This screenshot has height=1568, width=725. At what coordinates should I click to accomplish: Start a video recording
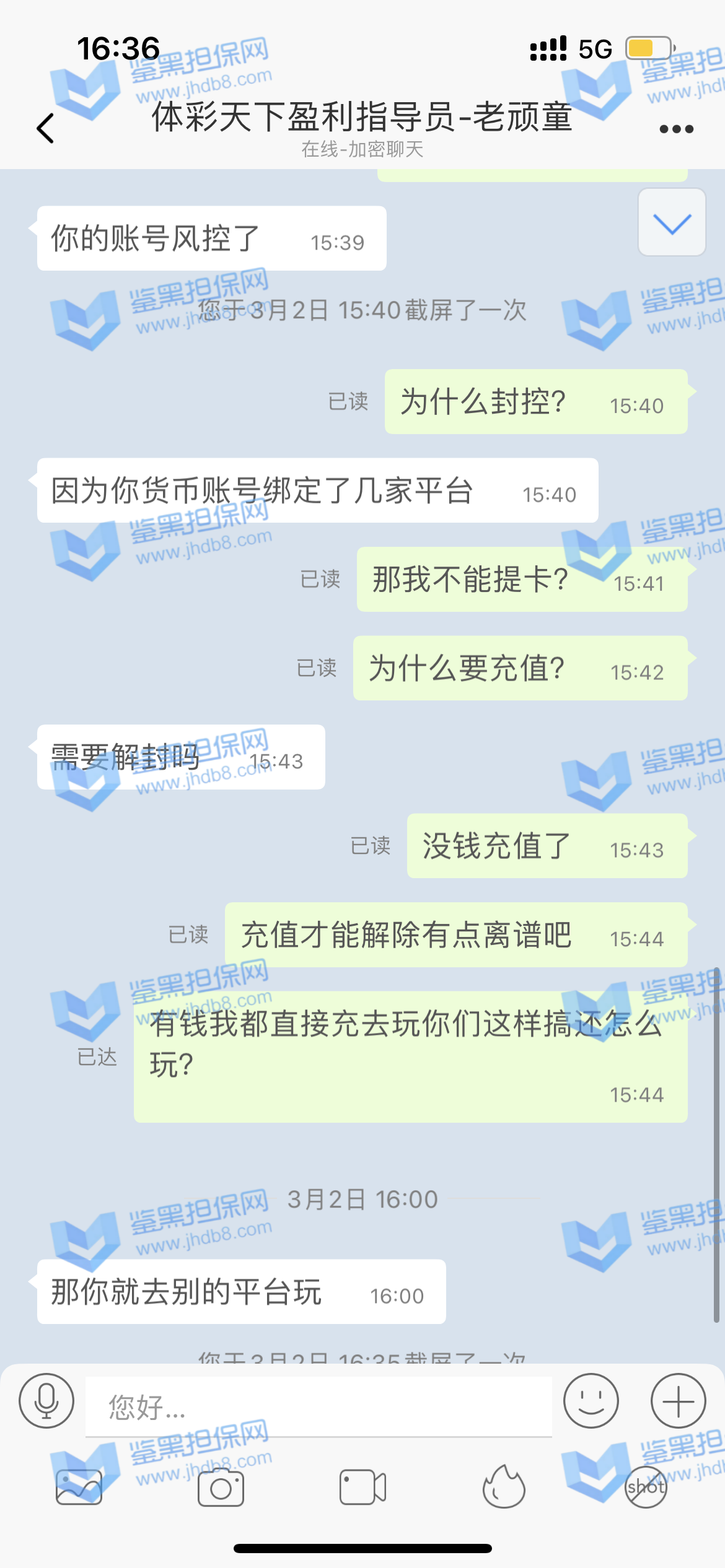(362, 1487)
